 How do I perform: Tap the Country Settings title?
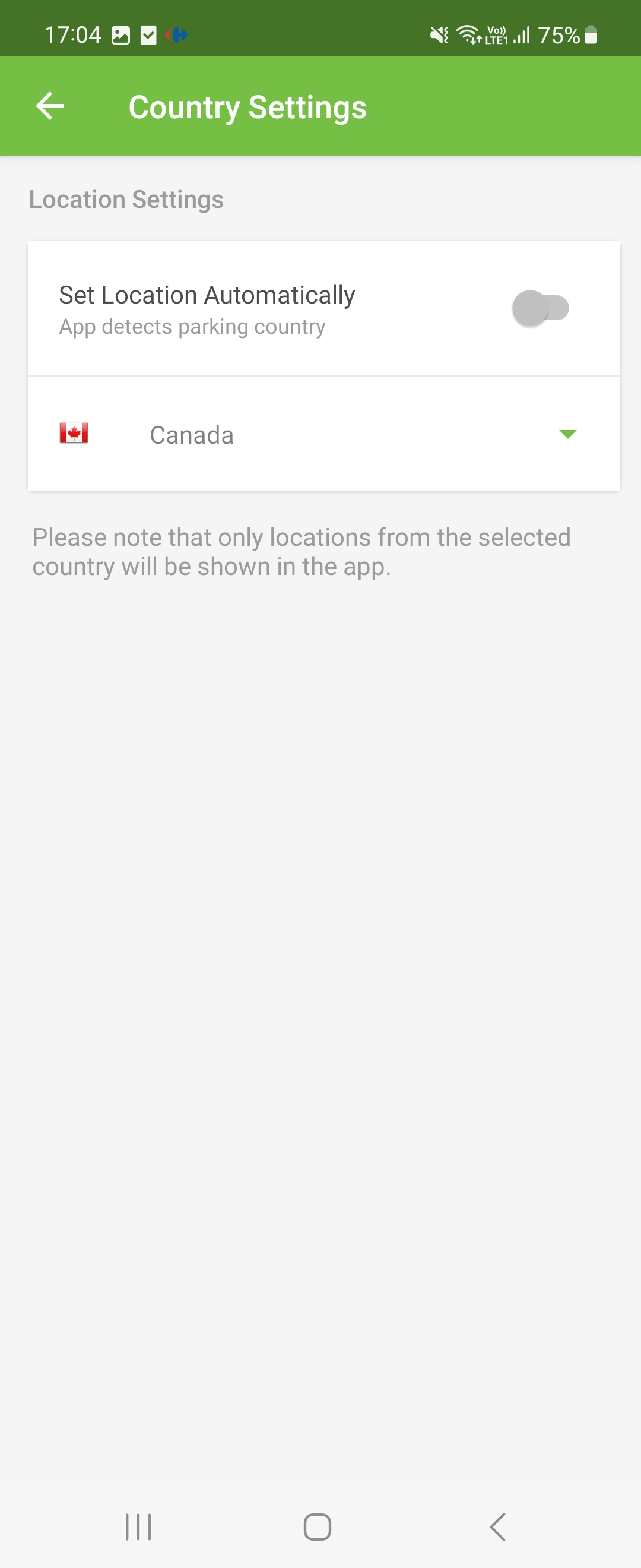(x=247, y=106)
